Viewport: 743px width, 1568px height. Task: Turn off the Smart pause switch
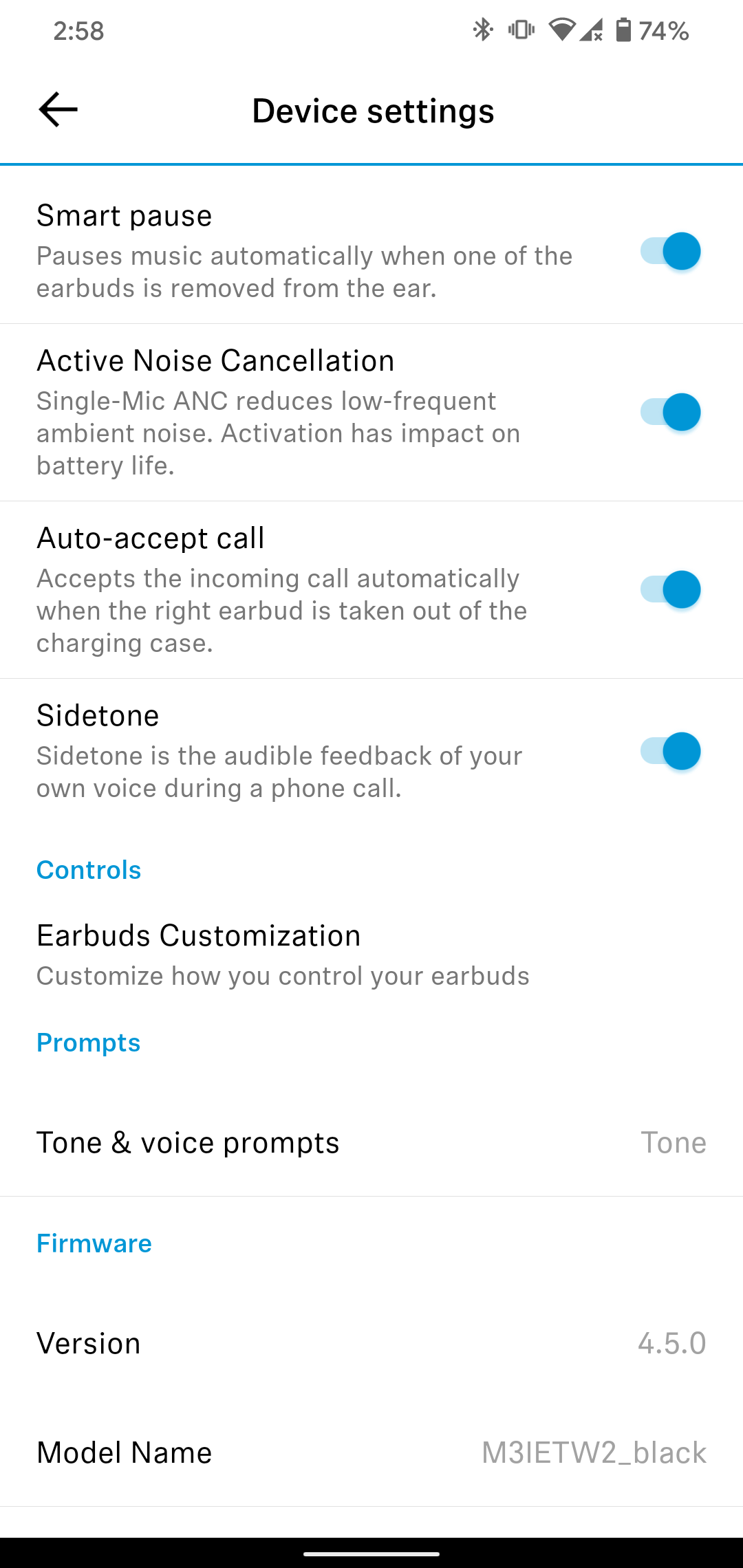670,252
